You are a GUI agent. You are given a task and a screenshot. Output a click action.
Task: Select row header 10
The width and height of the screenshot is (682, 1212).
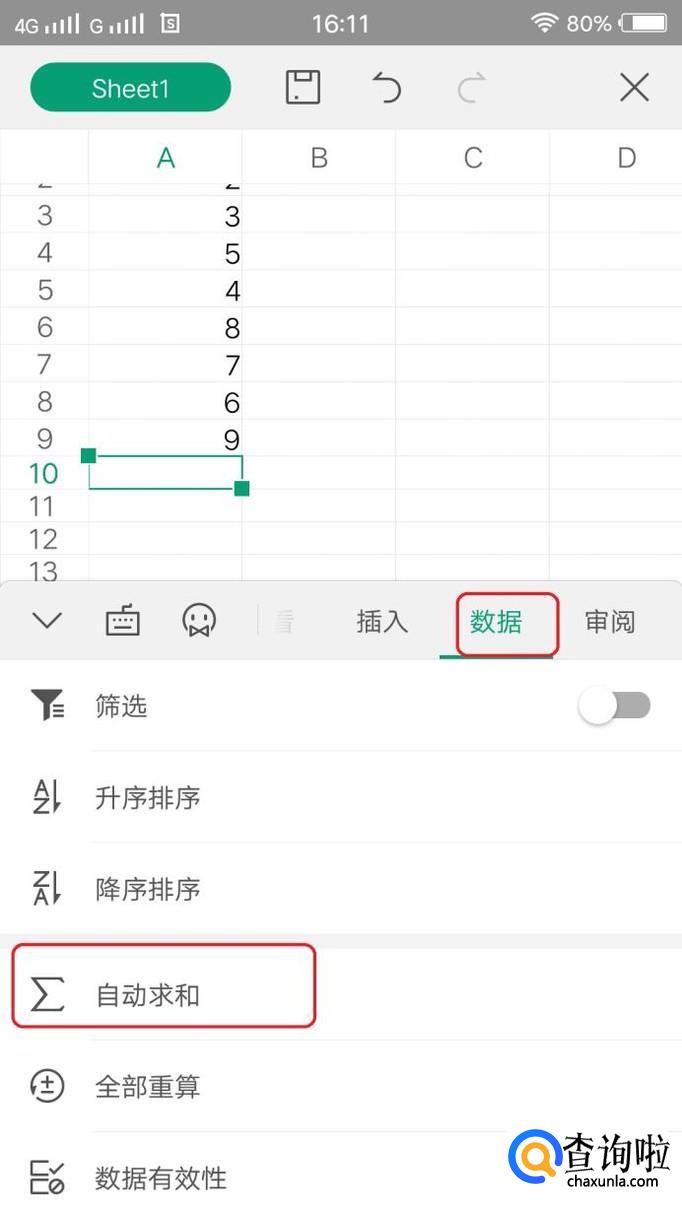(43, 473)
